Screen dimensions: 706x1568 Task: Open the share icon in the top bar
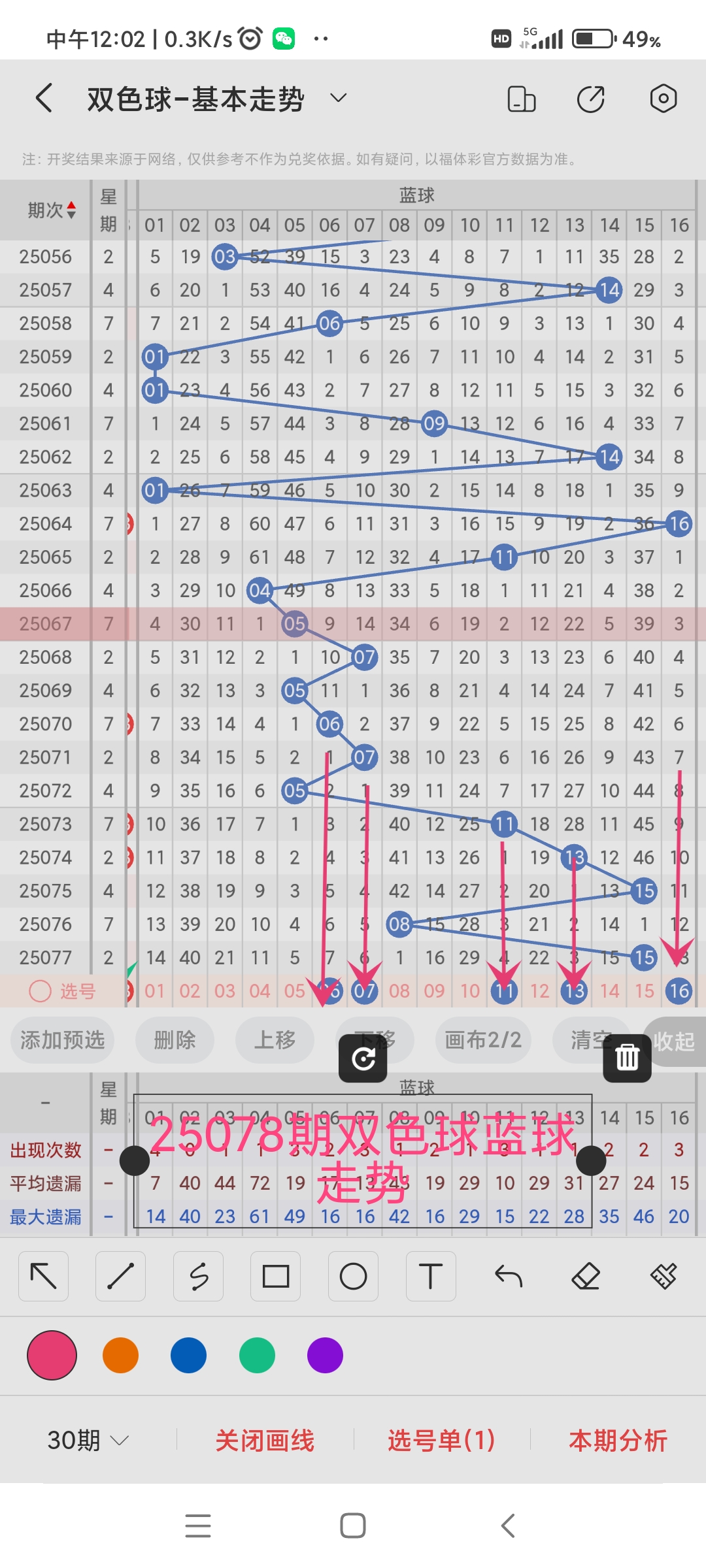tap(591, 99)
